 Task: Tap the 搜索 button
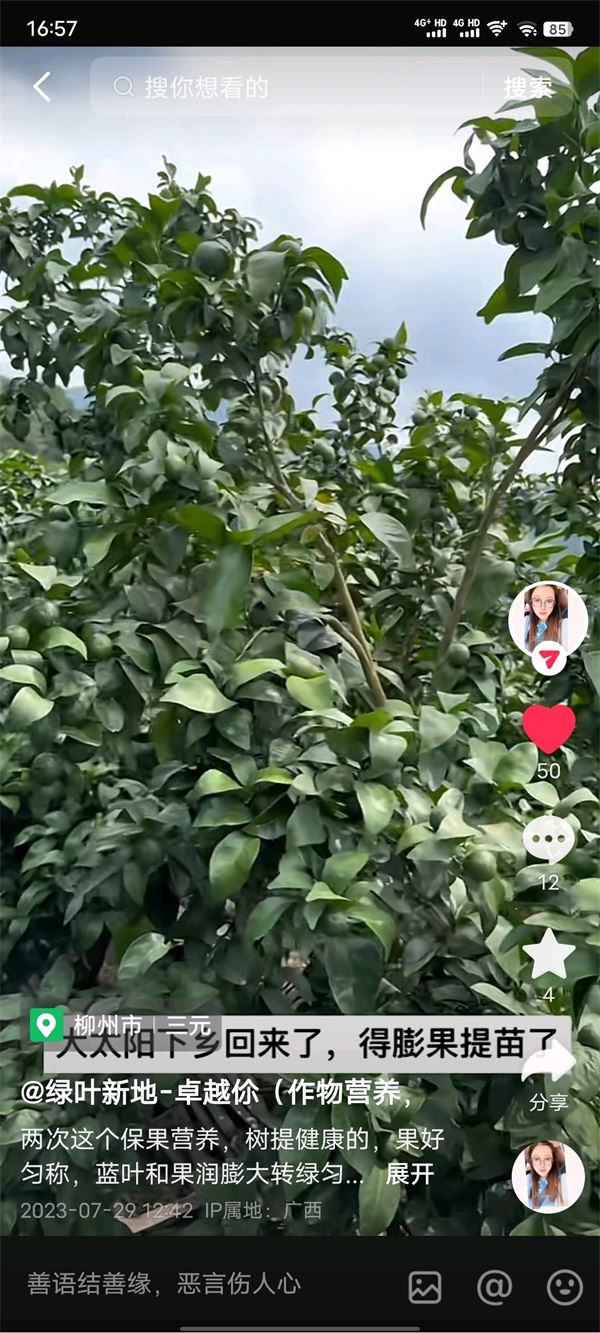point(528,87)
